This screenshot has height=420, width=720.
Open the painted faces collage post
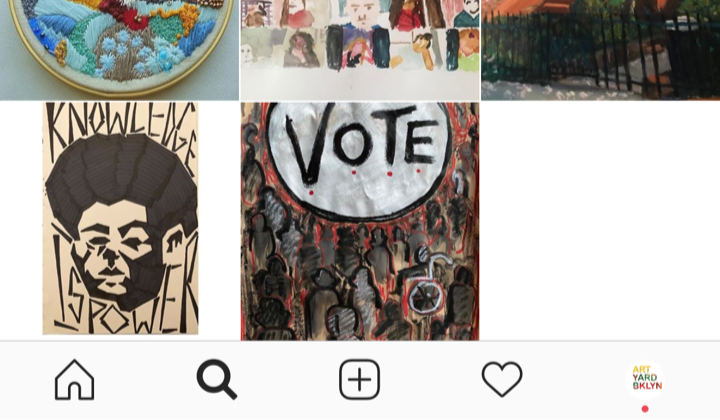(x=360, y=48)
